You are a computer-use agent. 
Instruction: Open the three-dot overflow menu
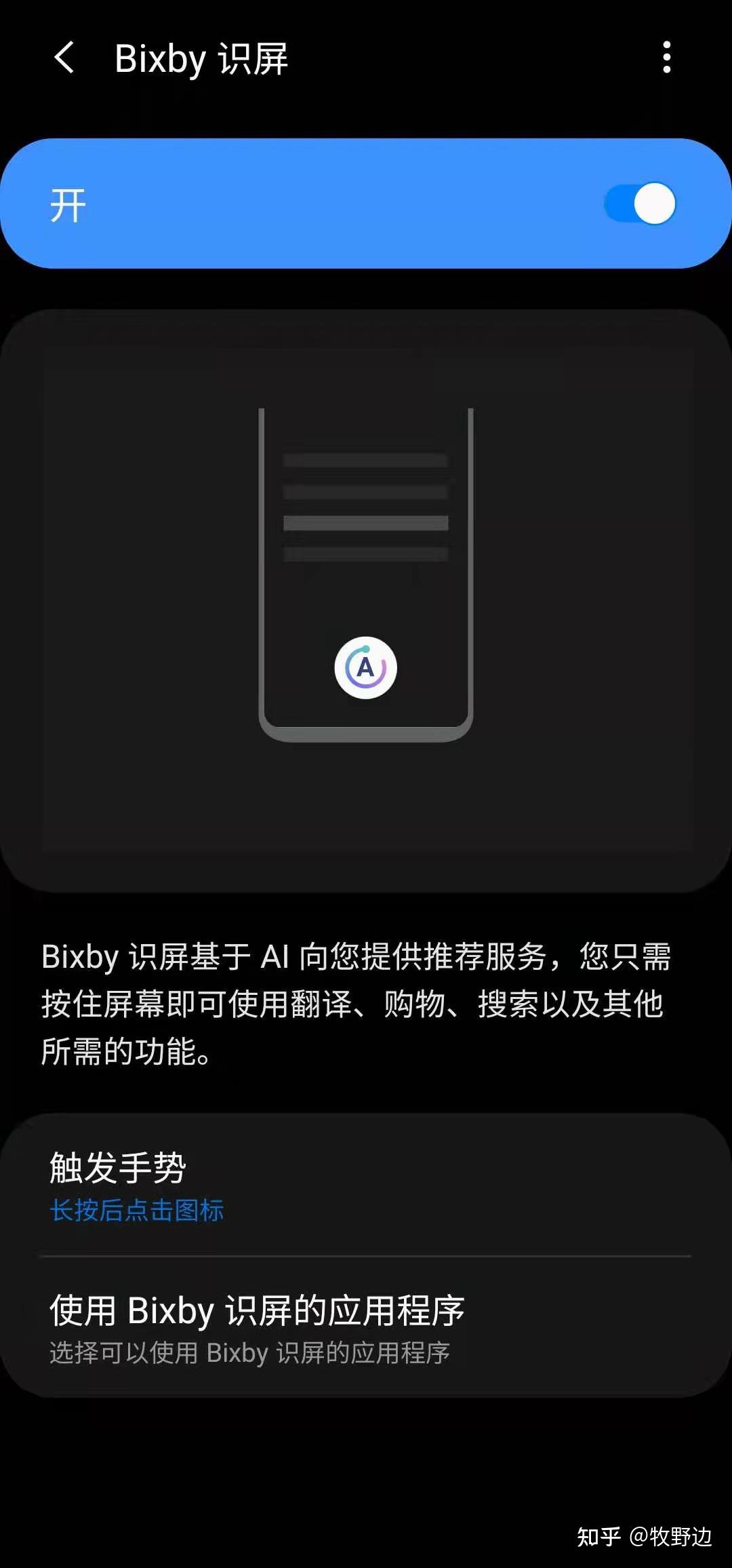pos(667,58)
